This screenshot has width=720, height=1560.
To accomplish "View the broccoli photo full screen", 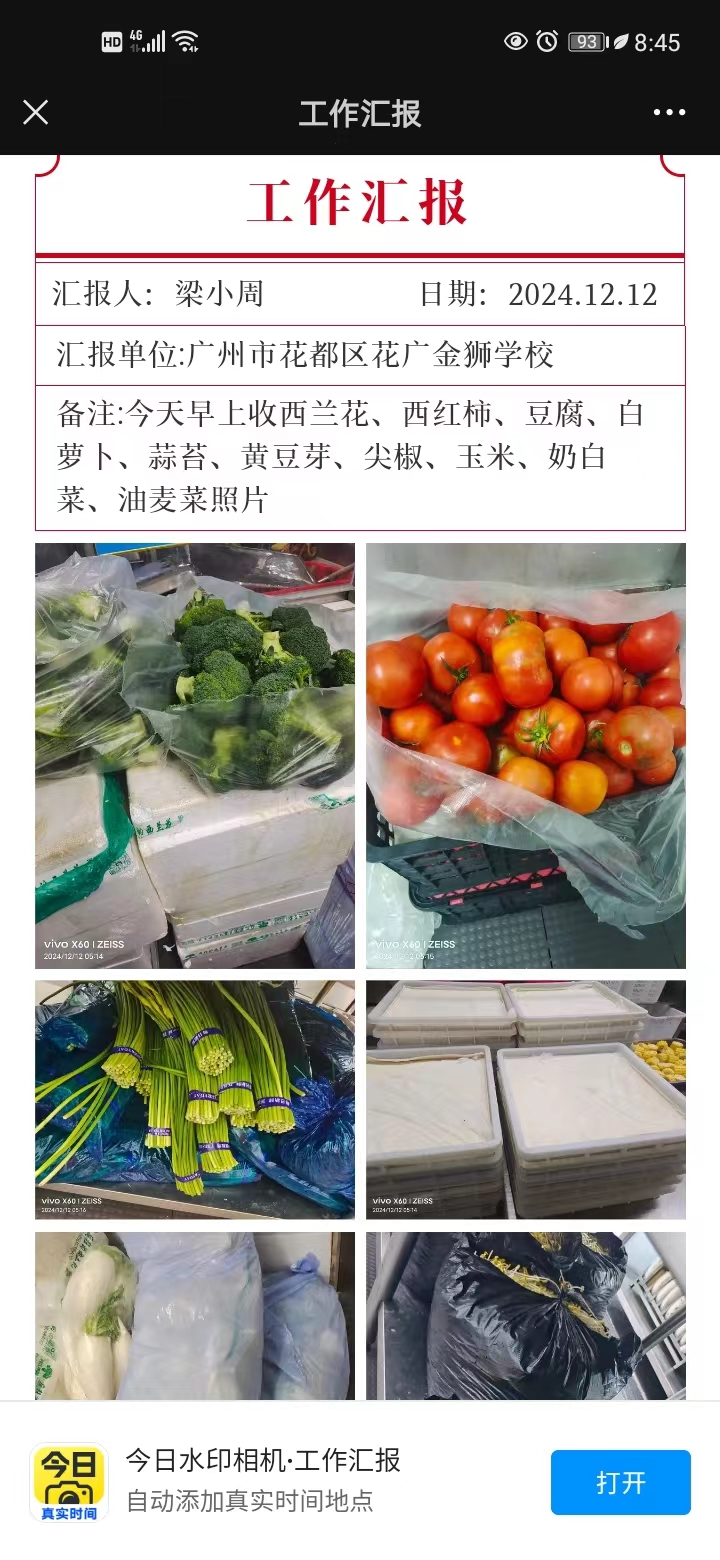I will [195, 755].
